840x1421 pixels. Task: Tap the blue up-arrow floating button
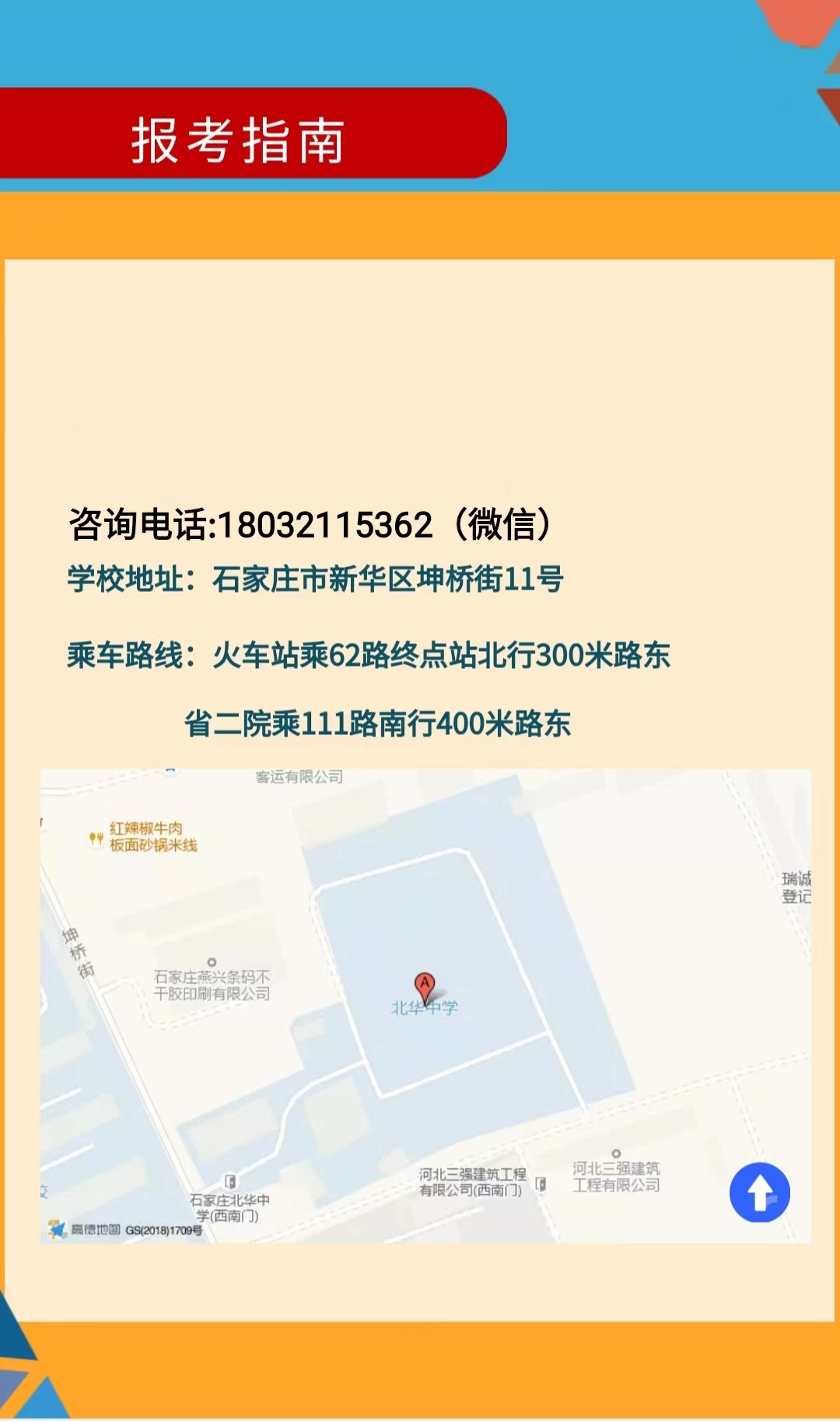click(x=759, y=1192)
